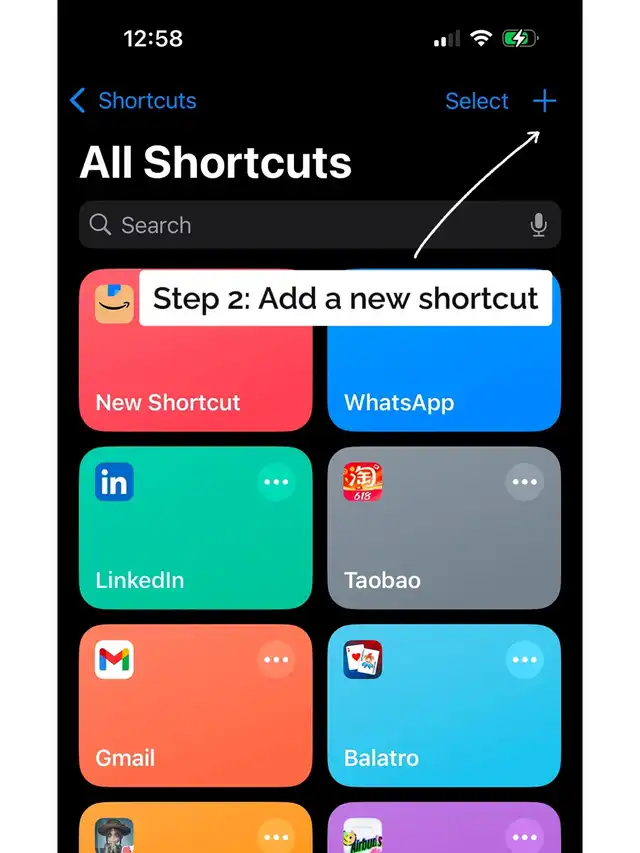Open LinkedIn shortcut's more options
640x853 pixels.
(x=276, y=482)
